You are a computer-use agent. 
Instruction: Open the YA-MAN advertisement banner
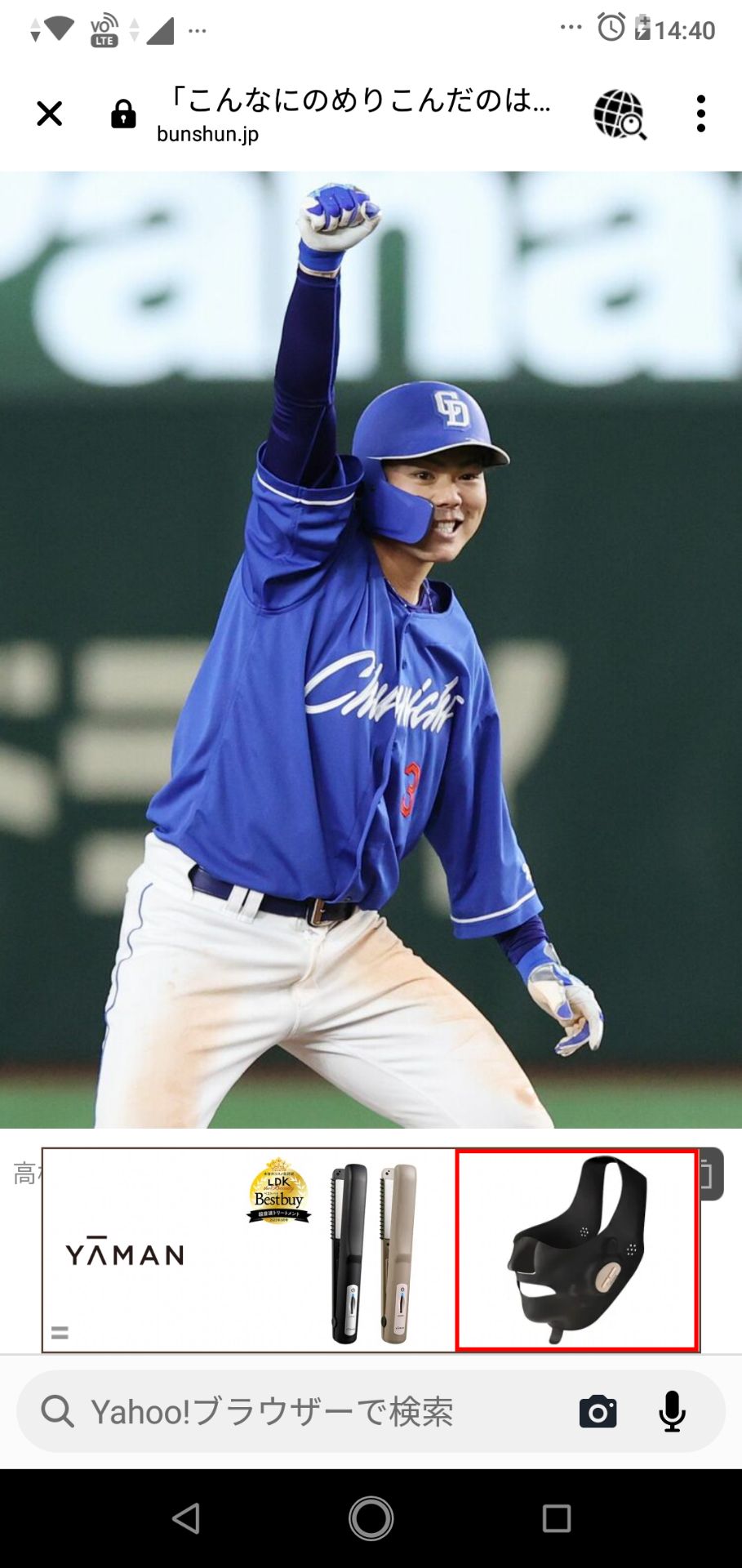click(x=245, y=1250)
